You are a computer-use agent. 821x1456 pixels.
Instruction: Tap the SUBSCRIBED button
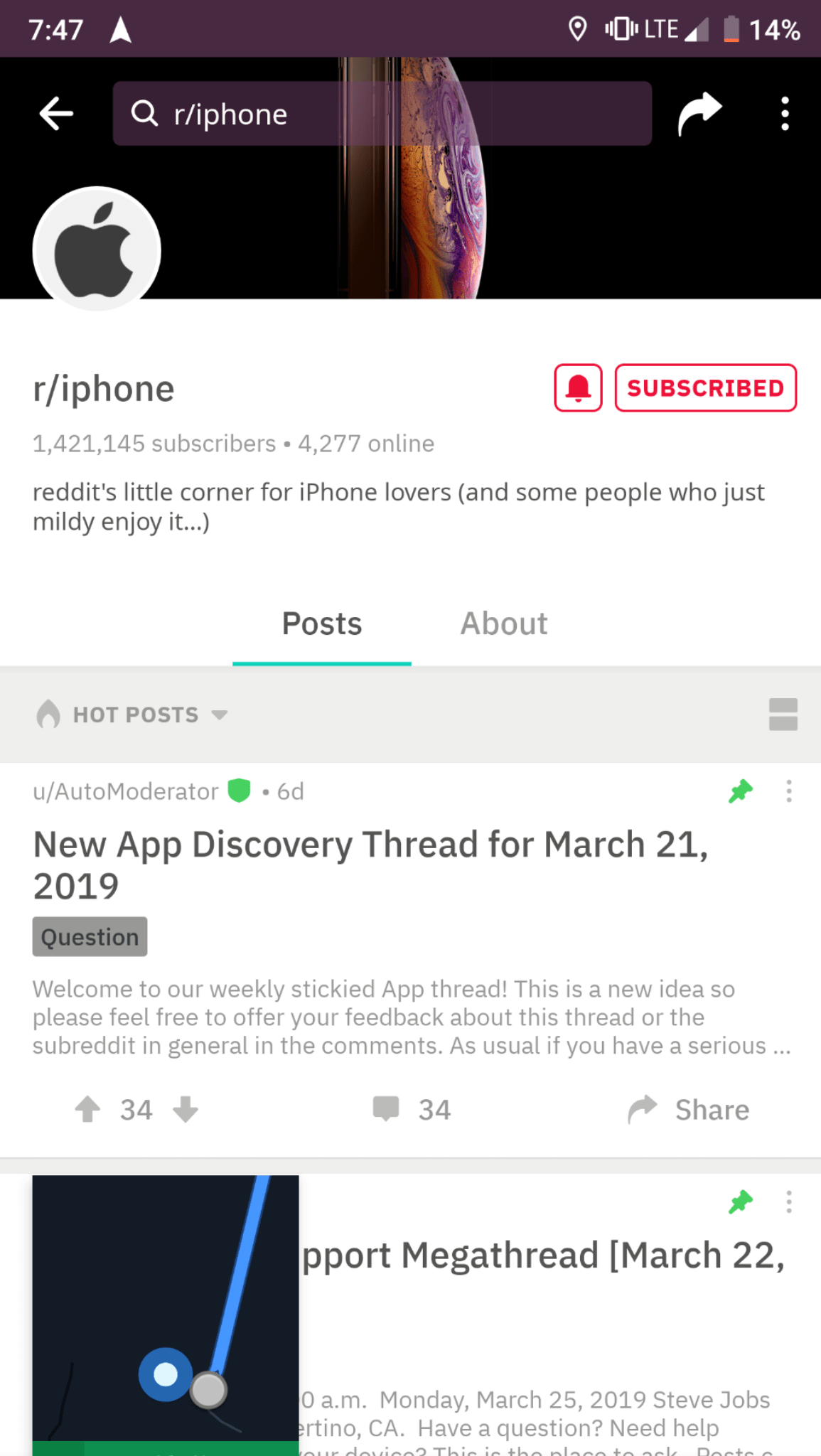705,388
